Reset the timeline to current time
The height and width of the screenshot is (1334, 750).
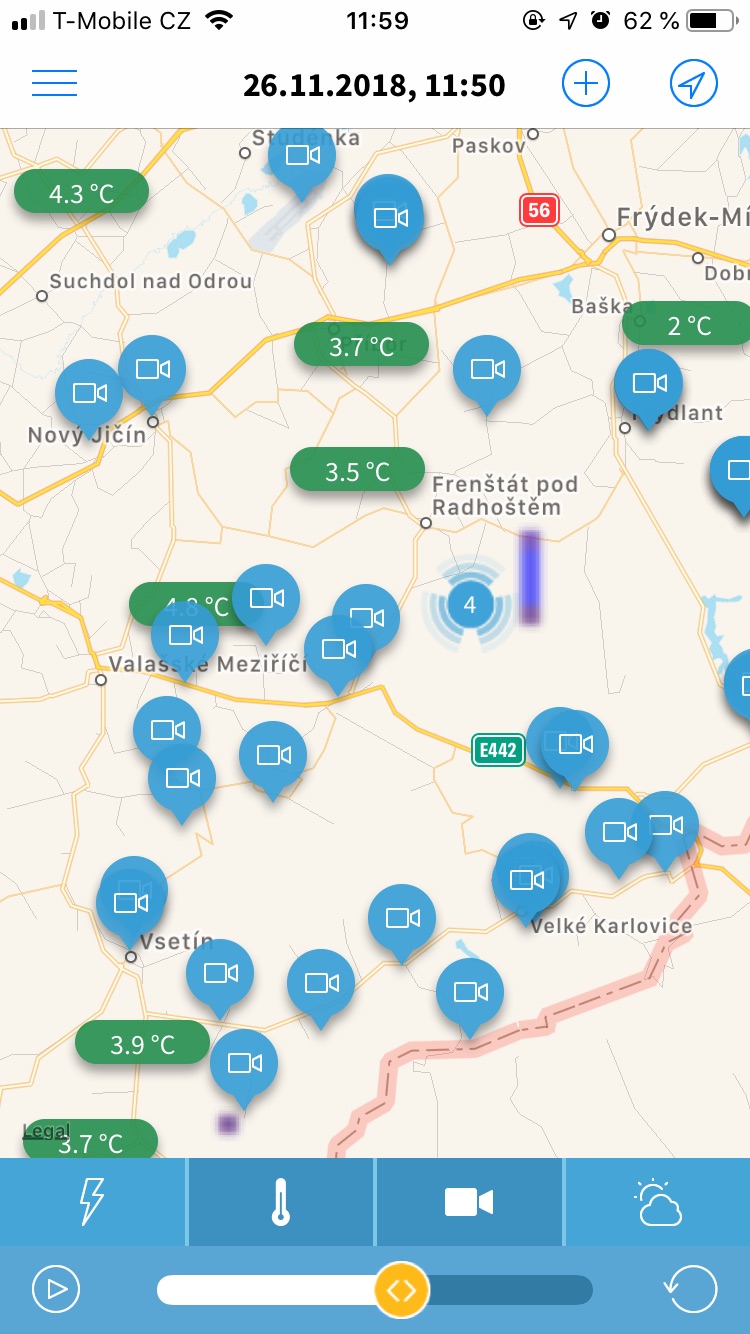(692, 1289)
